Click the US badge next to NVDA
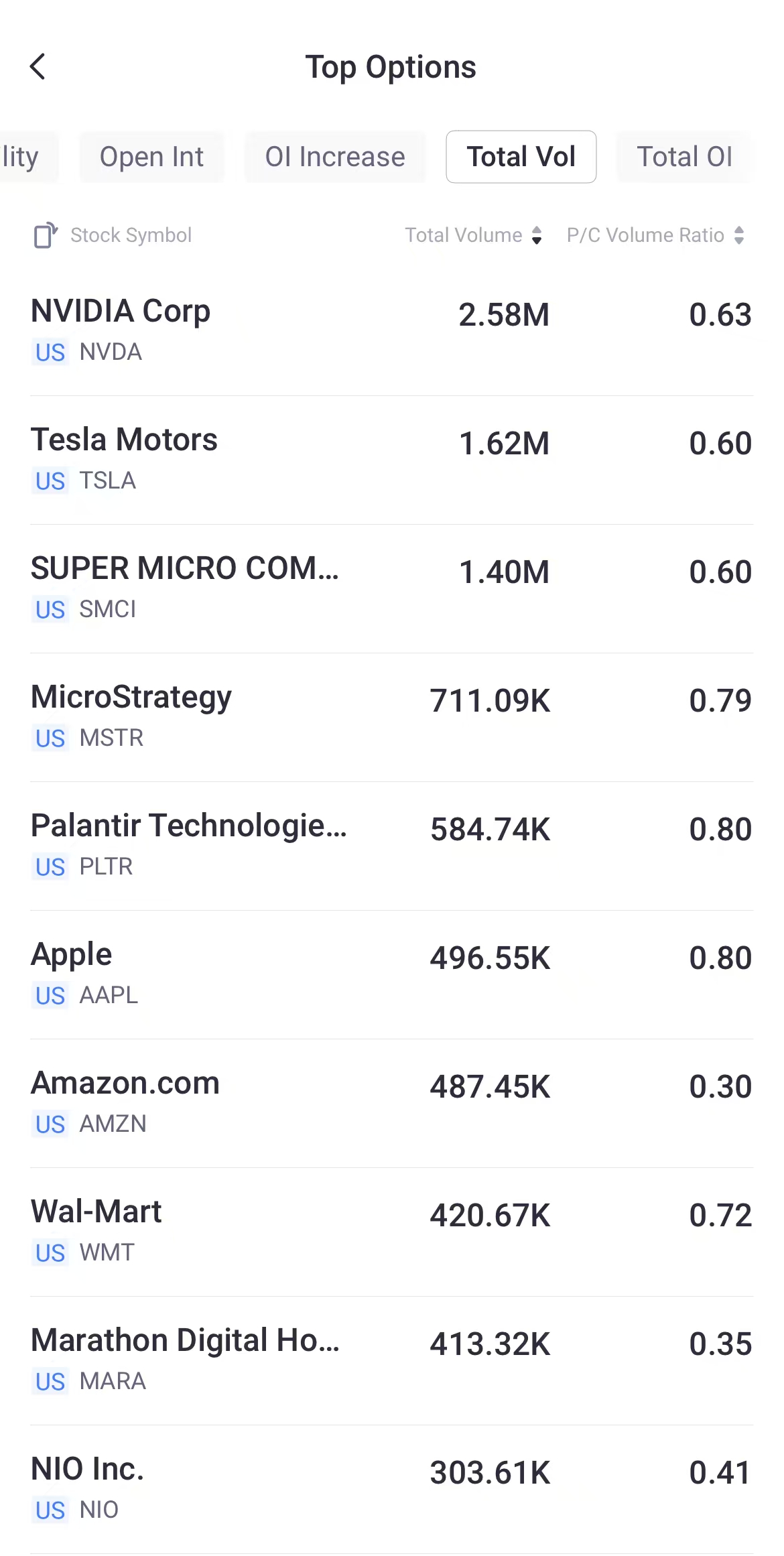This screenshot has height=1556, width=784. [x=50, y=352]
